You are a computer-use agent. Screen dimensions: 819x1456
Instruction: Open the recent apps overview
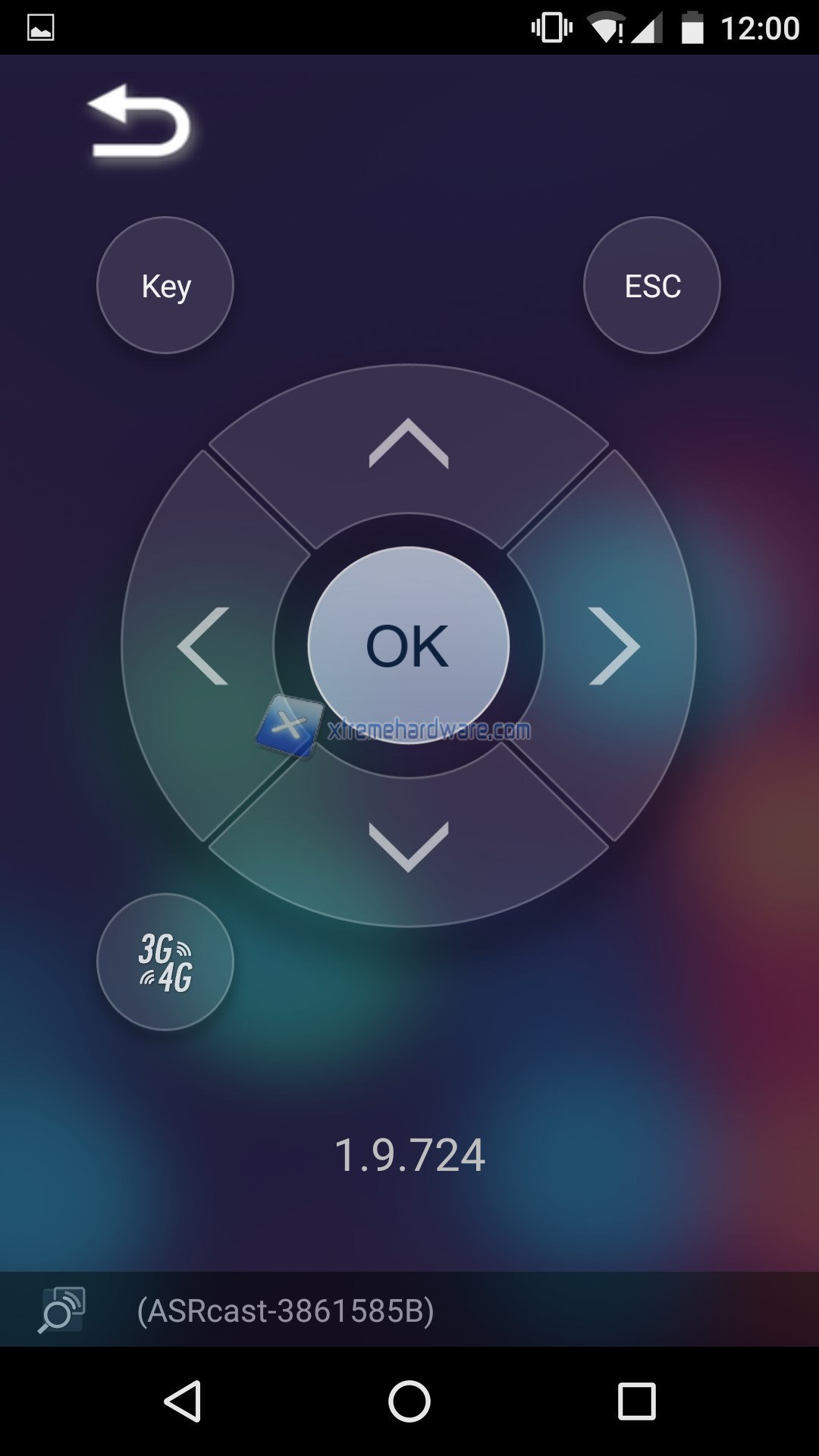tap(636, 1401)
